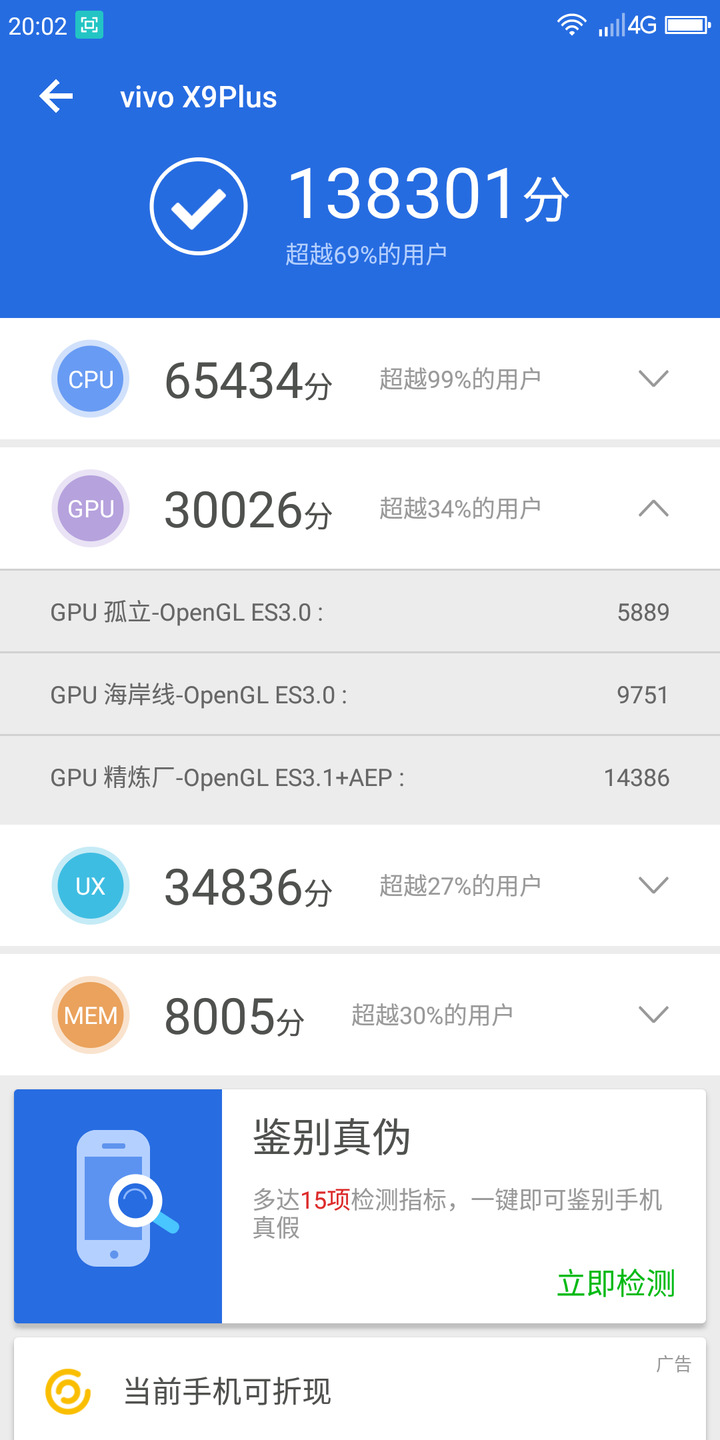720x1440 pixels.
Task: Click the MEM score badge icon
Action: [x=90, y=1014]
